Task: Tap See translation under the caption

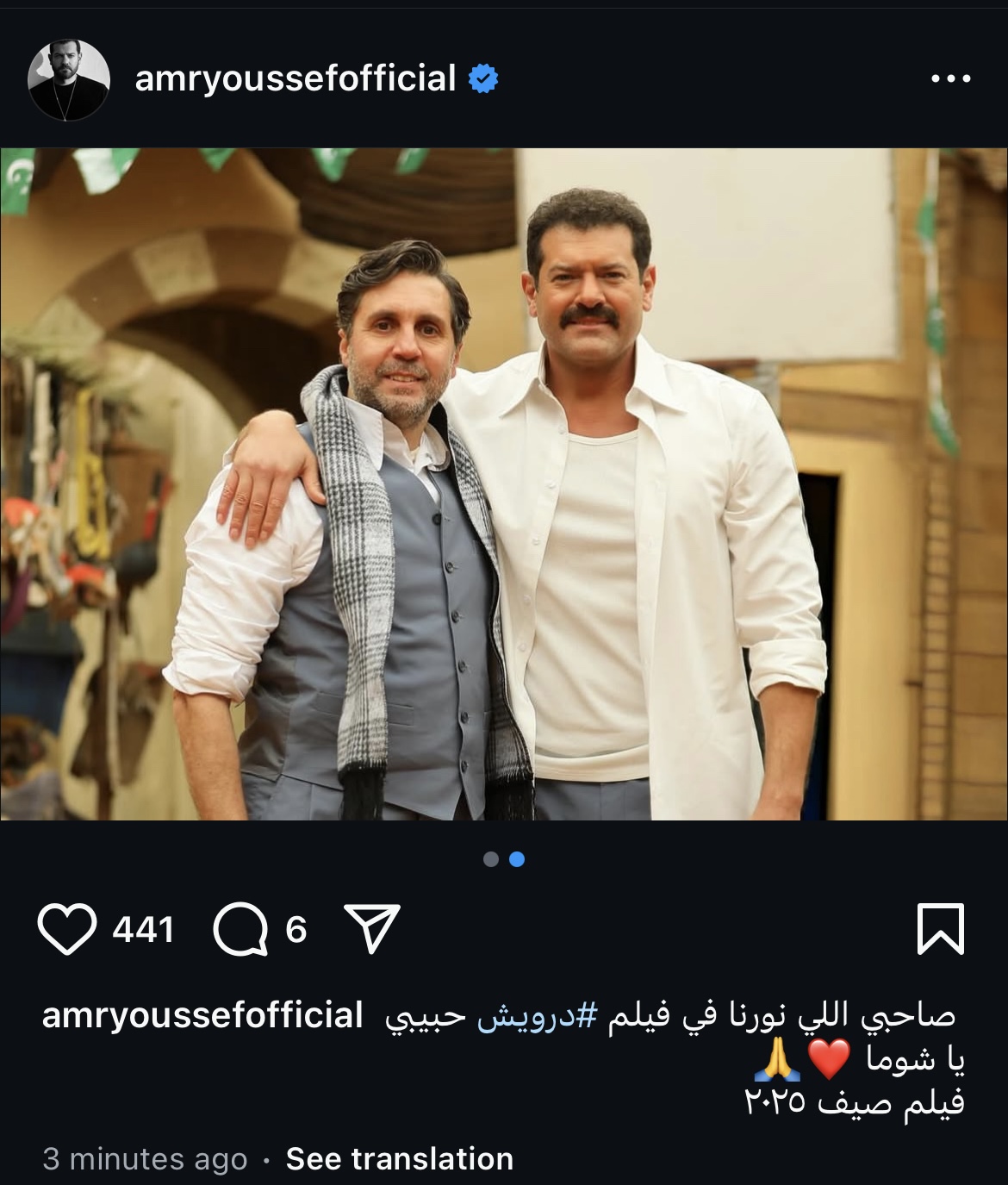Action: pos(399,1159)
